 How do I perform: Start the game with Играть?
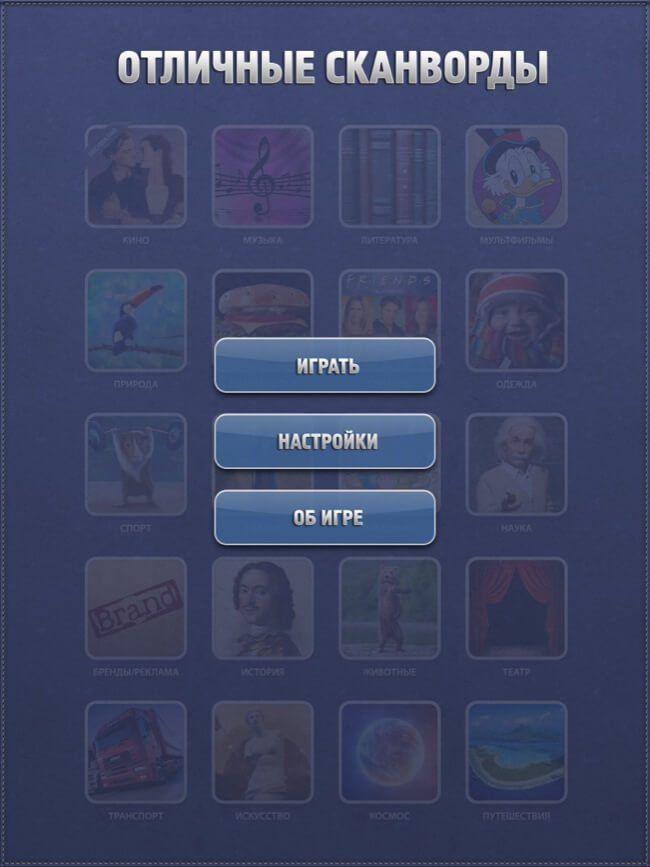click(325, 365)
